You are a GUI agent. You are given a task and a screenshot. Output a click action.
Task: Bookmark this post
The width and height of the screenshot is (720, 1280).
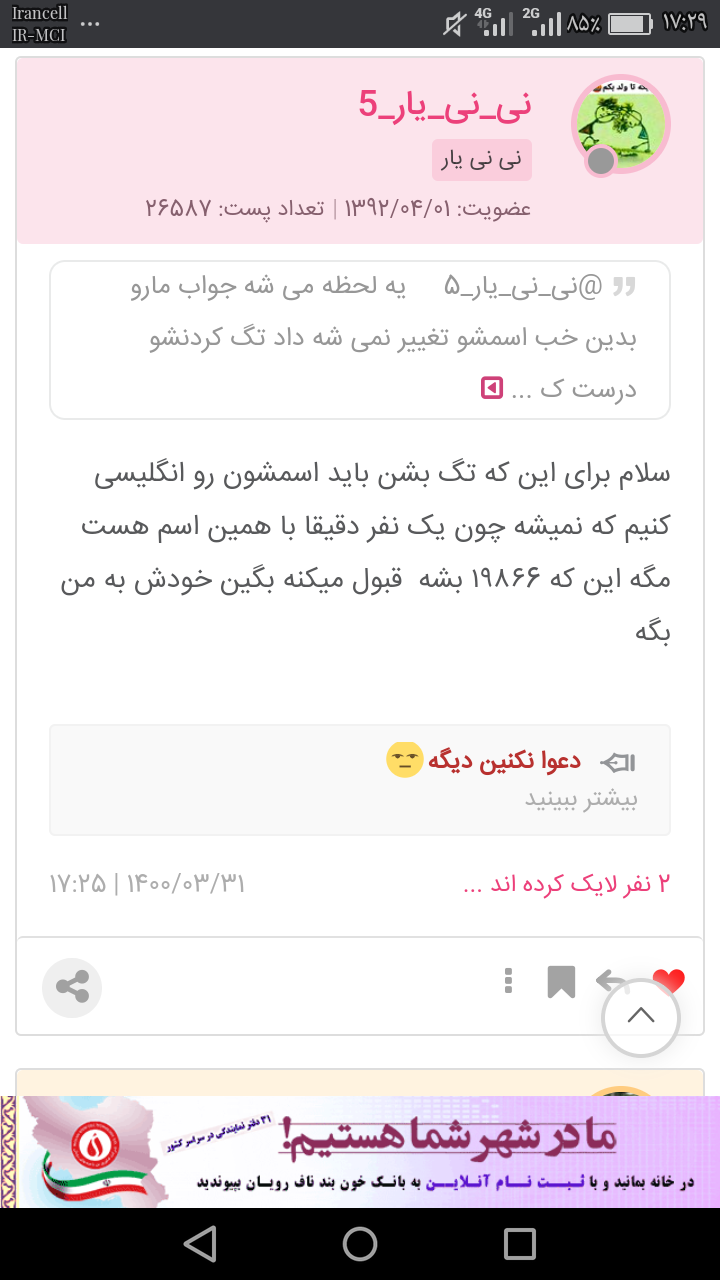click(x=561, y=982)
